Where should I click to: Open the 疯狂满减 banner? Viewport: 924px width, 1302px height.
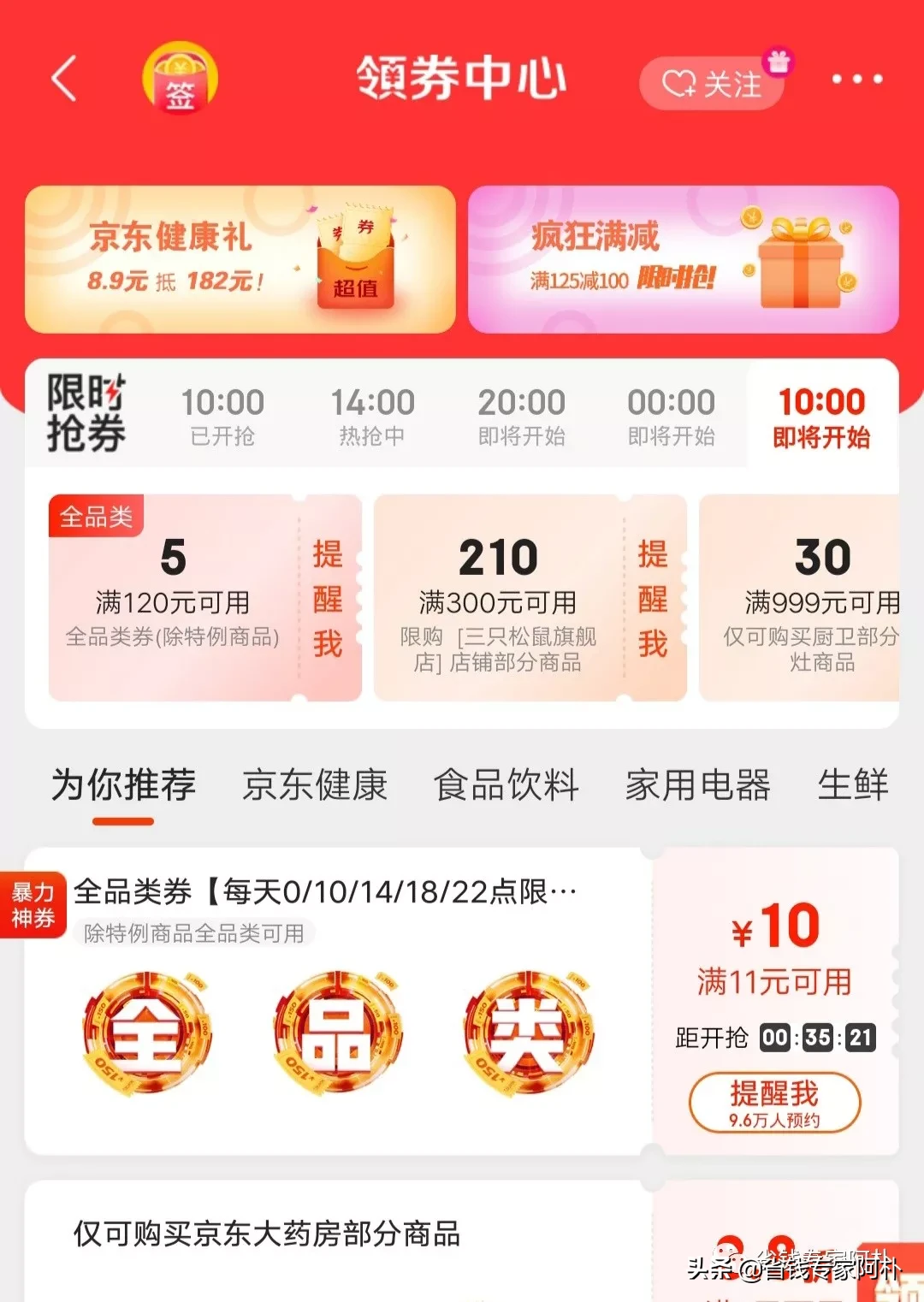(683, 259)
